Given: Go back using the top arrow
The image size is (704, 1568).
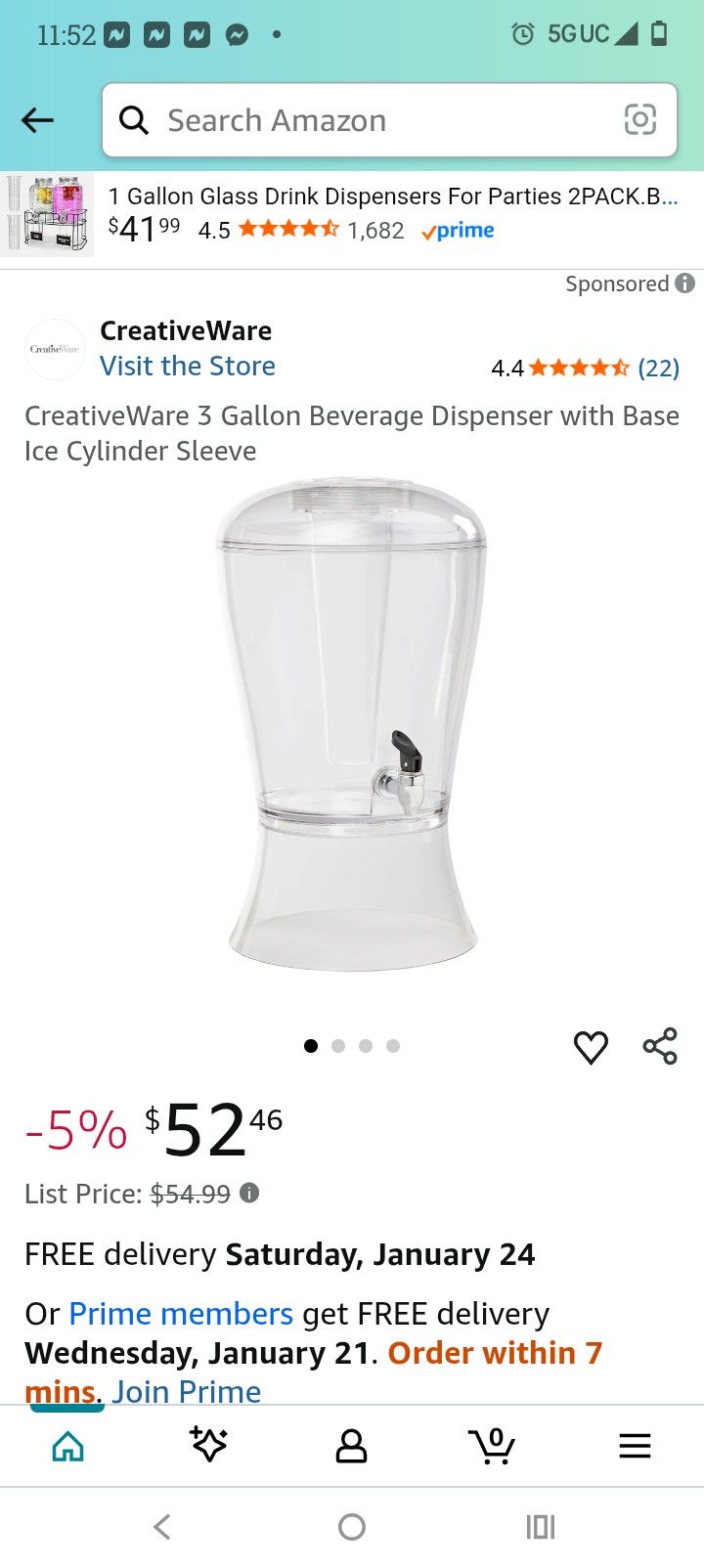Looking at the screenshot, I should click(37, 120).
